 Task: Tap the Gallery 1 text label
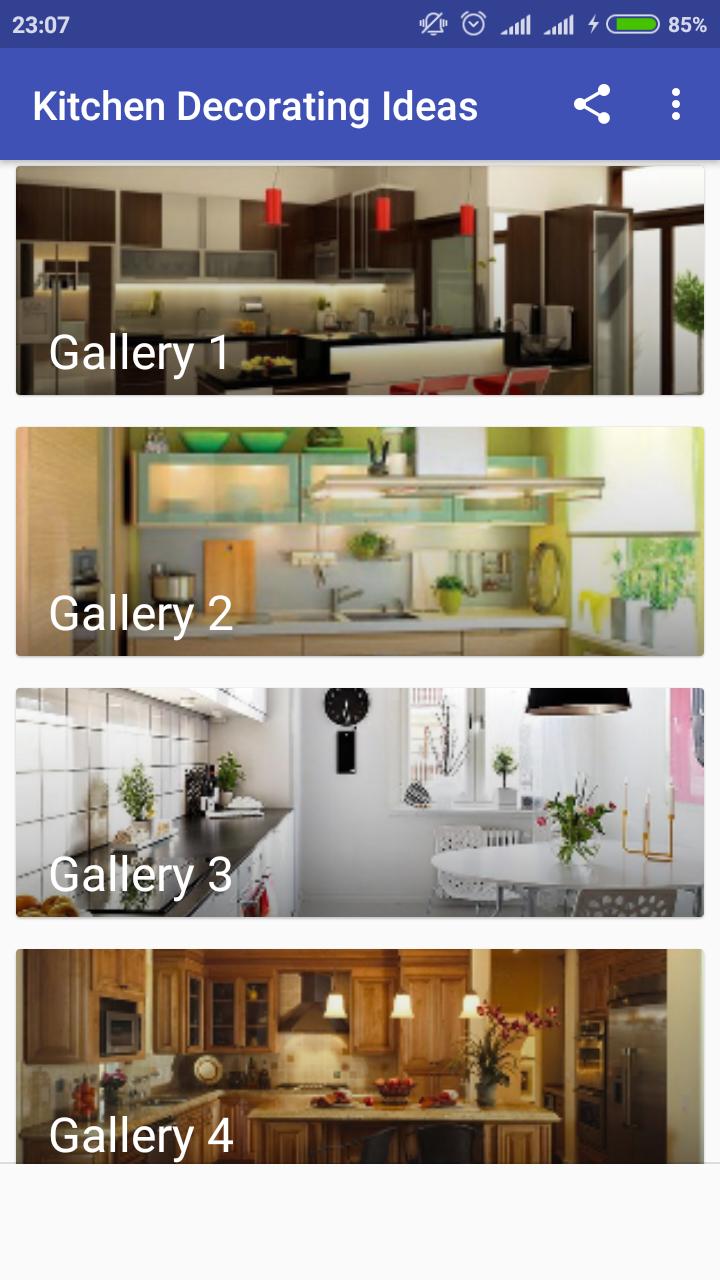[x=141, y=352]
